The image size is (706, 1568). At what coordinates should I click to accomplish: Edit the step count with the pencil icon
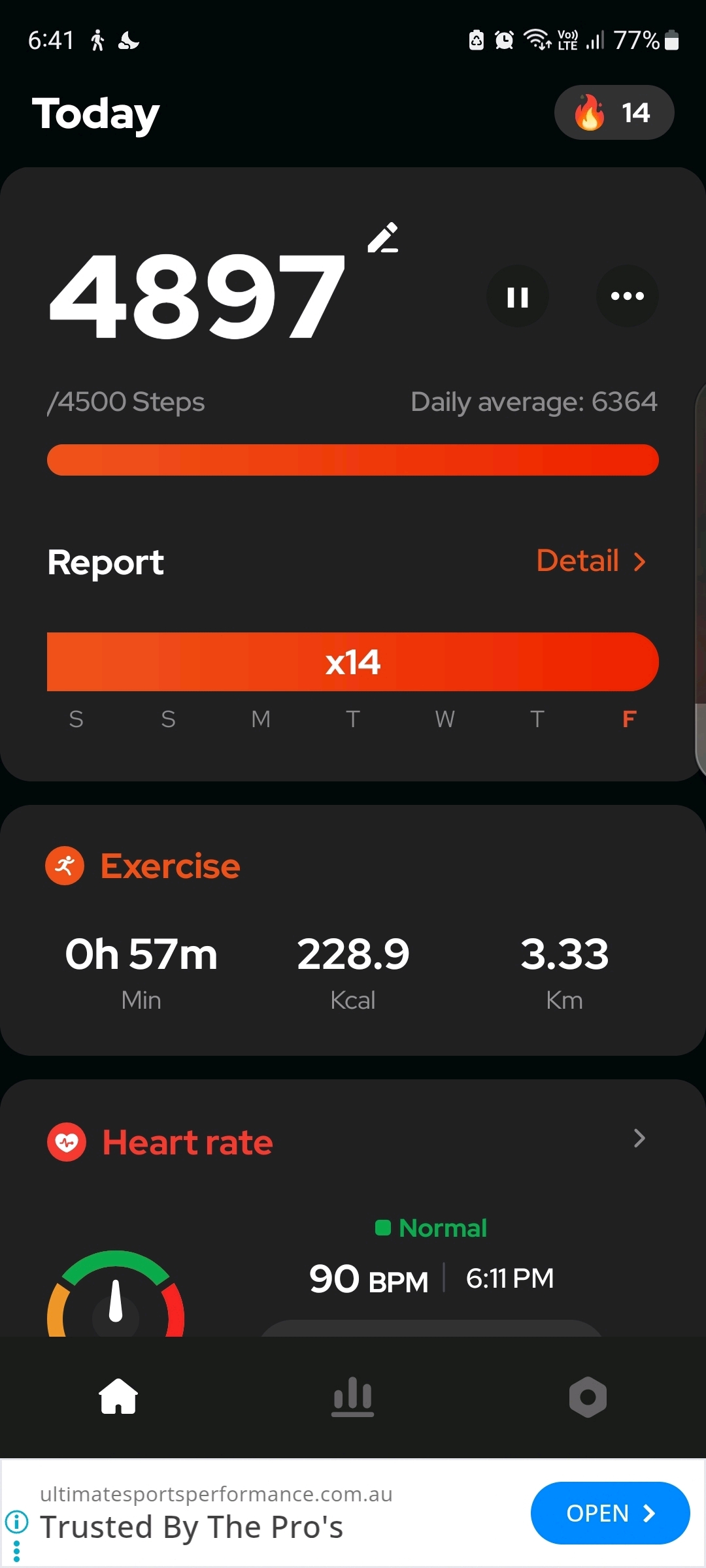pyautogui.click(x=383, y=238)
